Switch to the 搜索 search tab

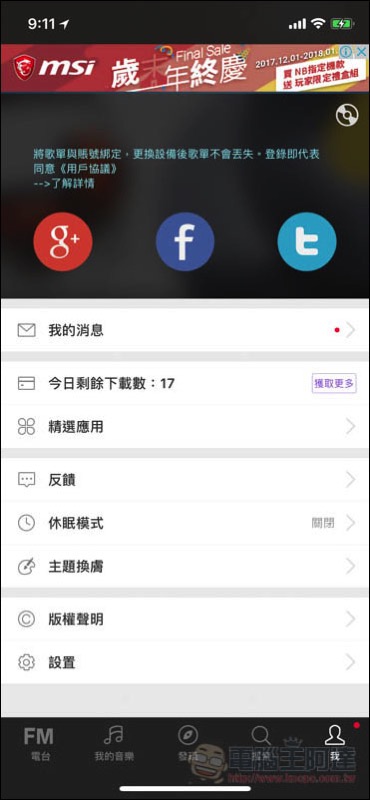pyautogui.click(x=261, y=744)
